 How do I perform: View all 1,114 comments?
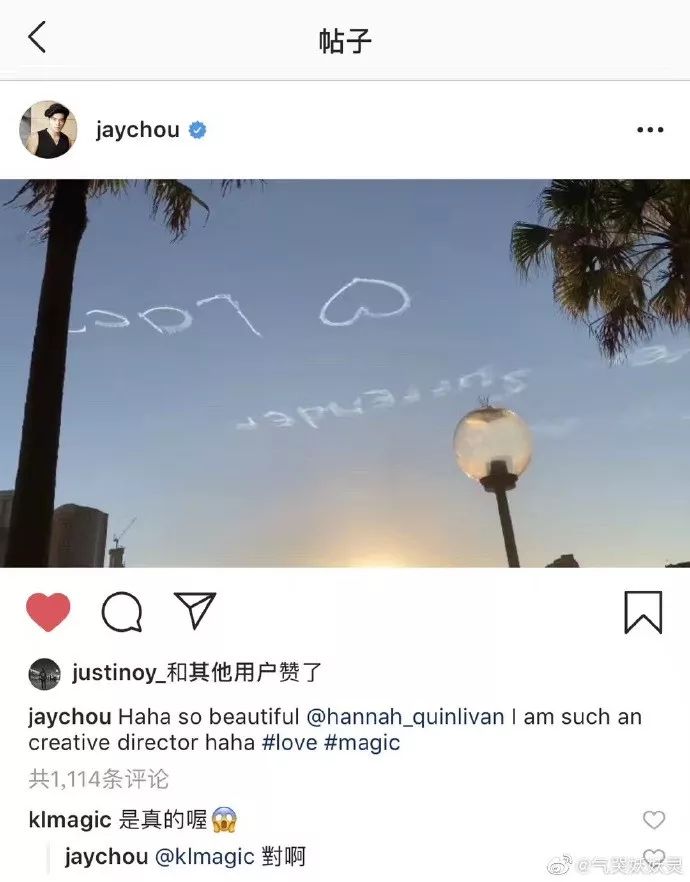tap(99, 779)
